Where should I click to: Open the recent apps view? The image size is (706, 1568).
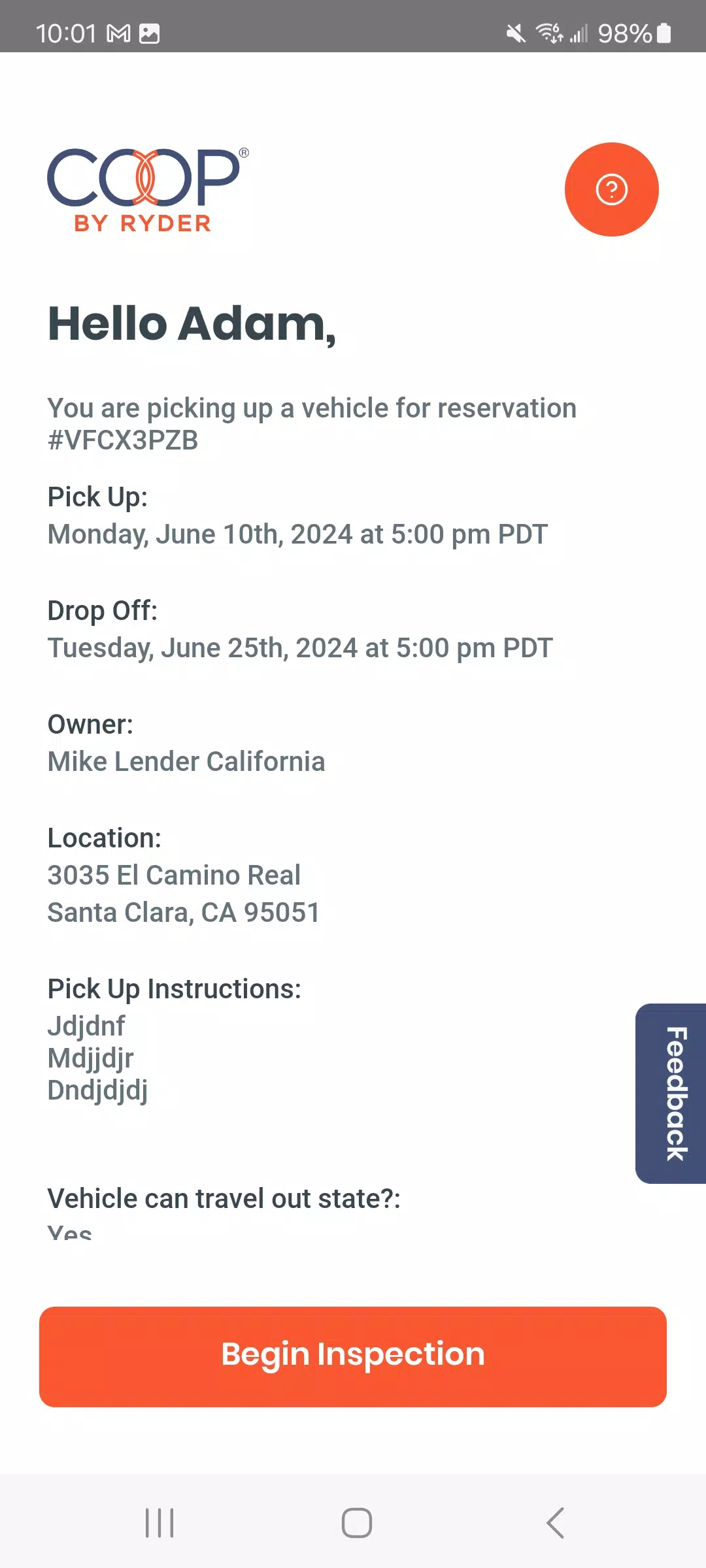[x=160, y=1523]
